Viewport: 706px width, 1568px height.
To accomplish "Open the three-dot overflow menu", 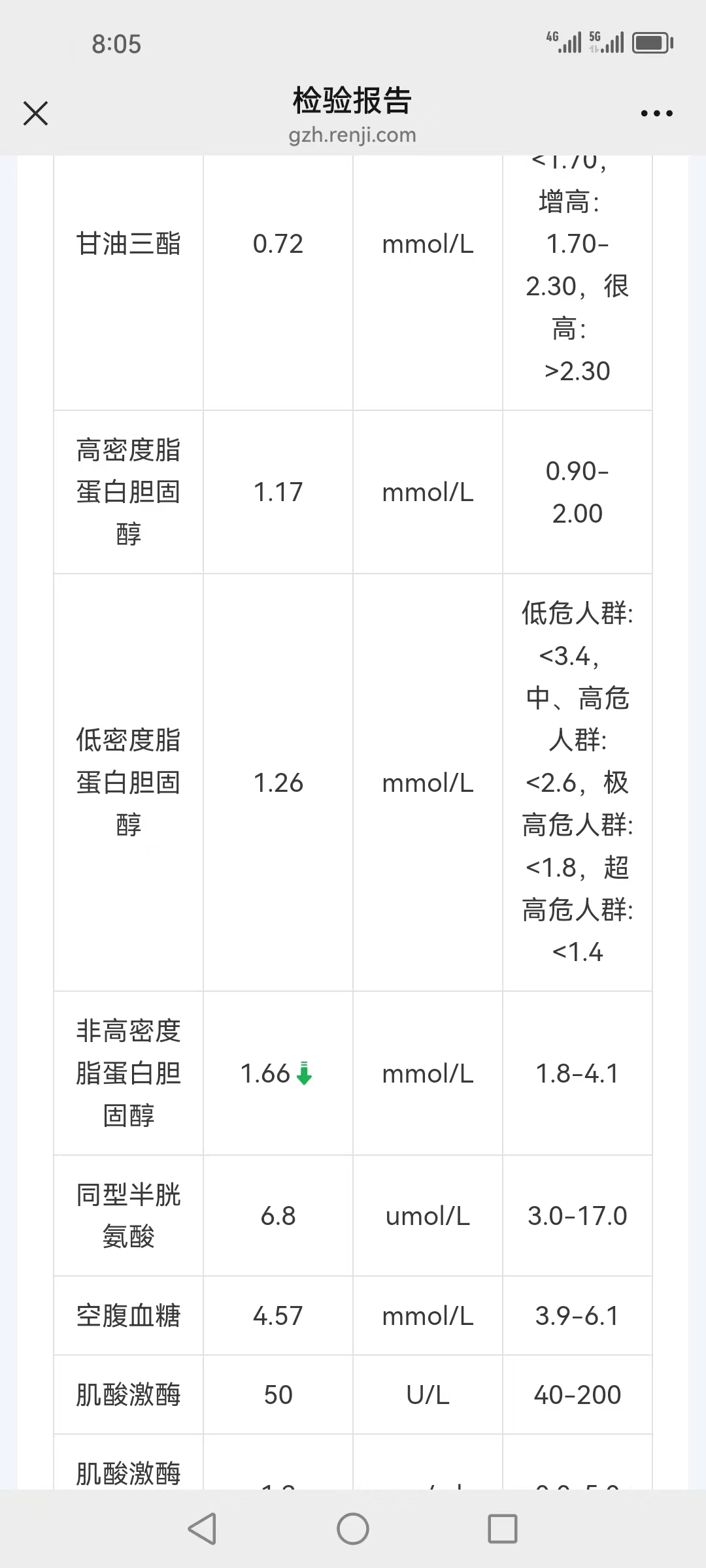I will [x=656, y=114].
